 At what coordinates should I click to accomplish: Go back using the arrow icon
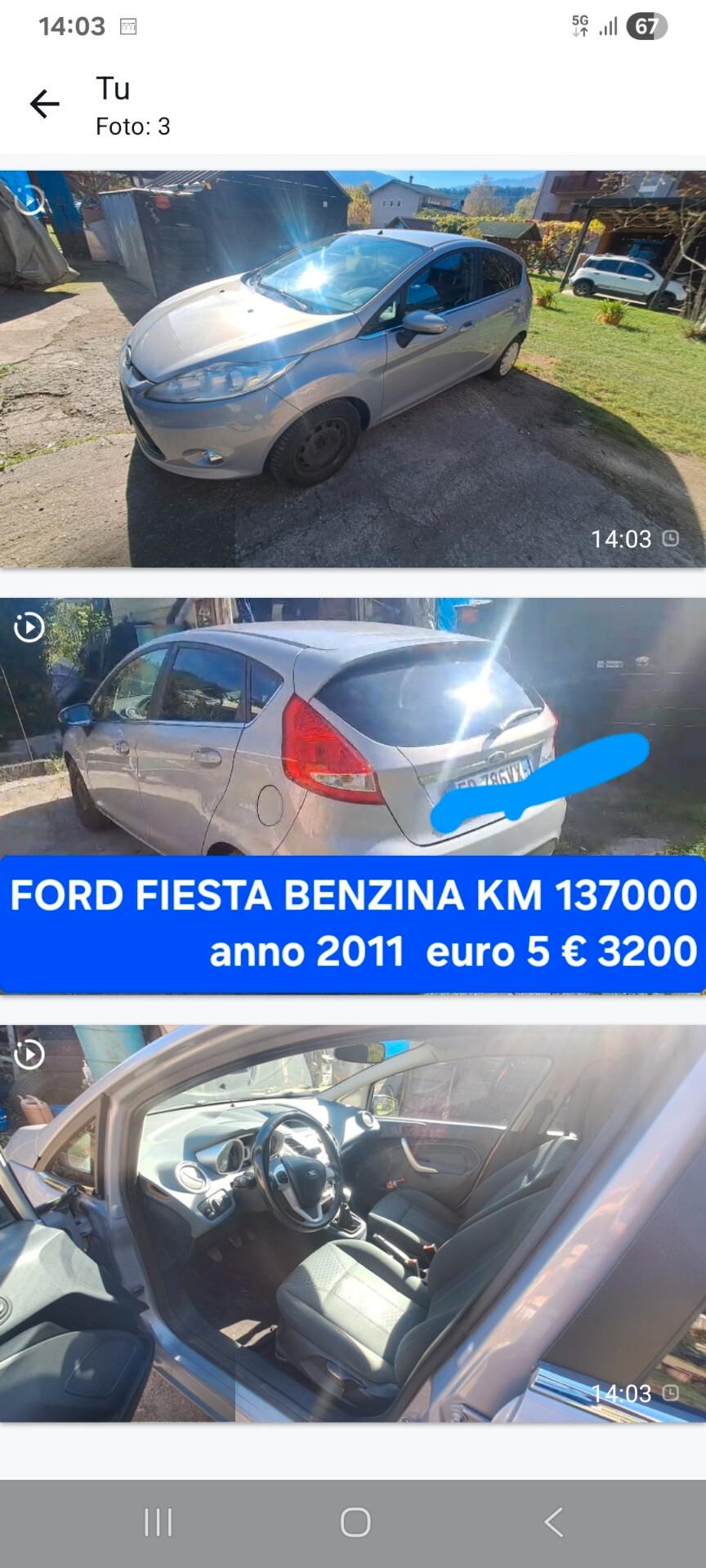pos(45,104)
